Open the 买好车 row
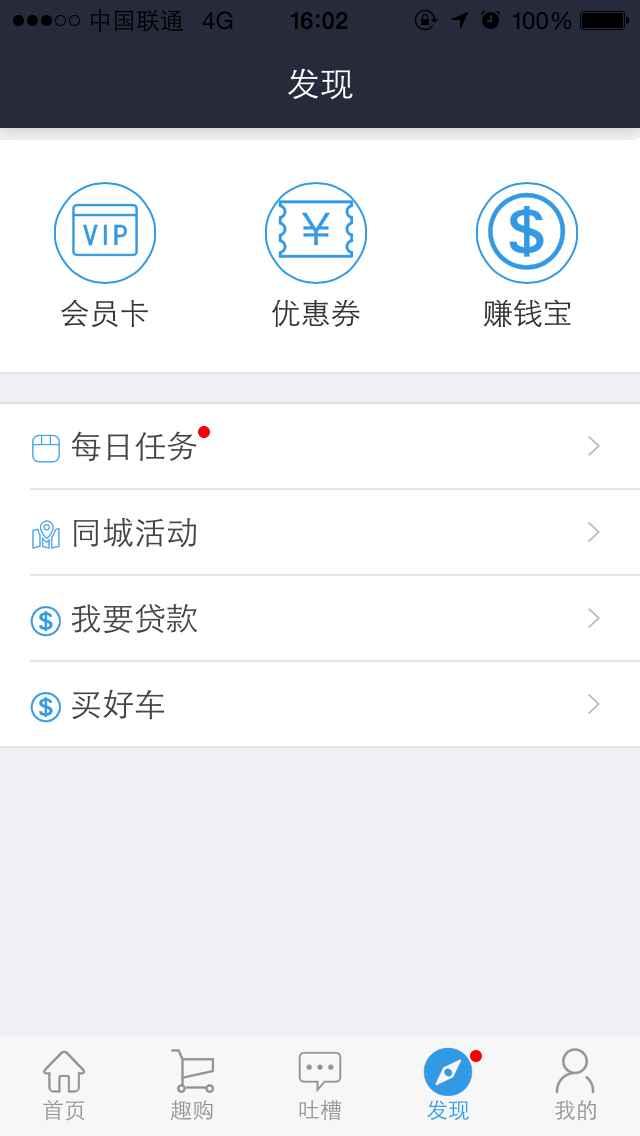The height and width of the screenshot is (1136, 640). (x=320, y=704)
